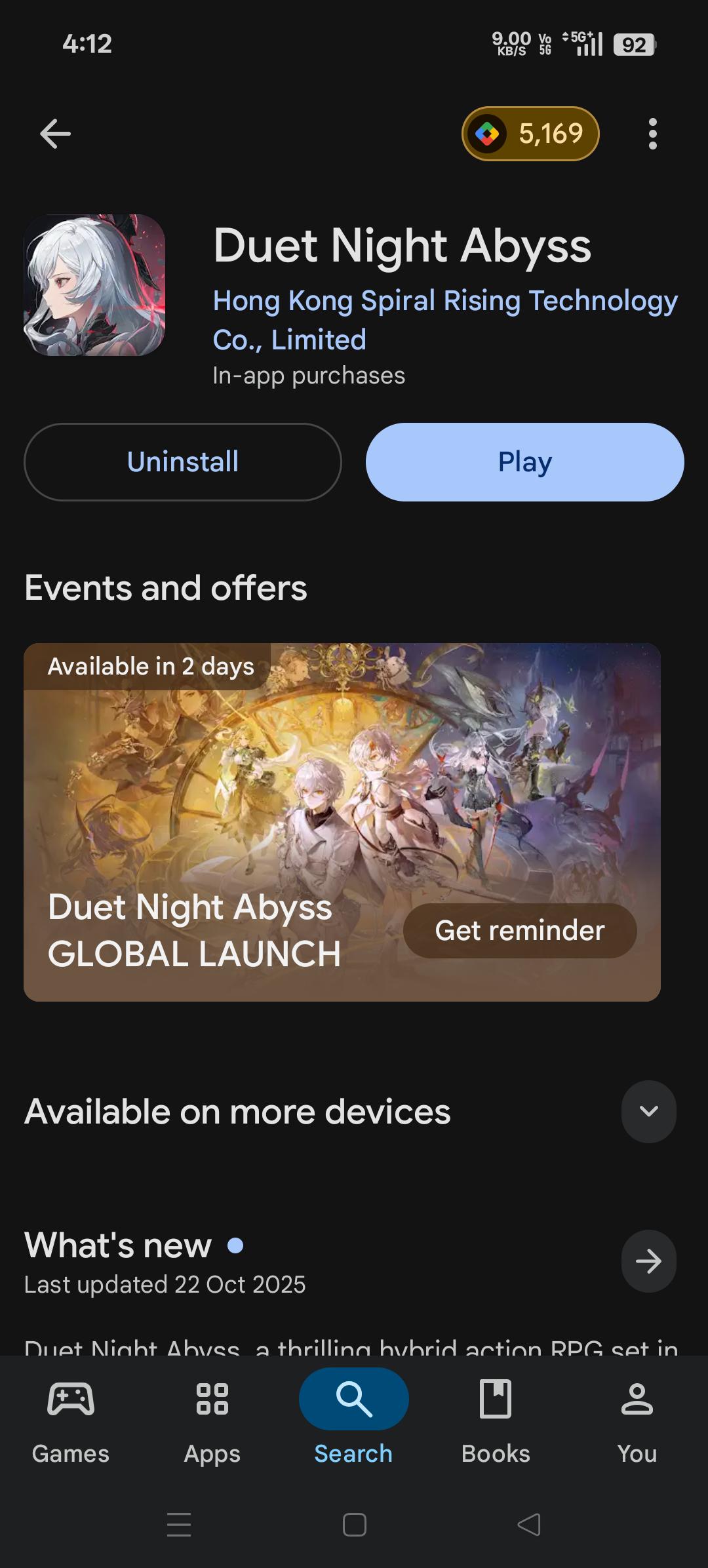Tap the system home button

[x=354, y=1524]
